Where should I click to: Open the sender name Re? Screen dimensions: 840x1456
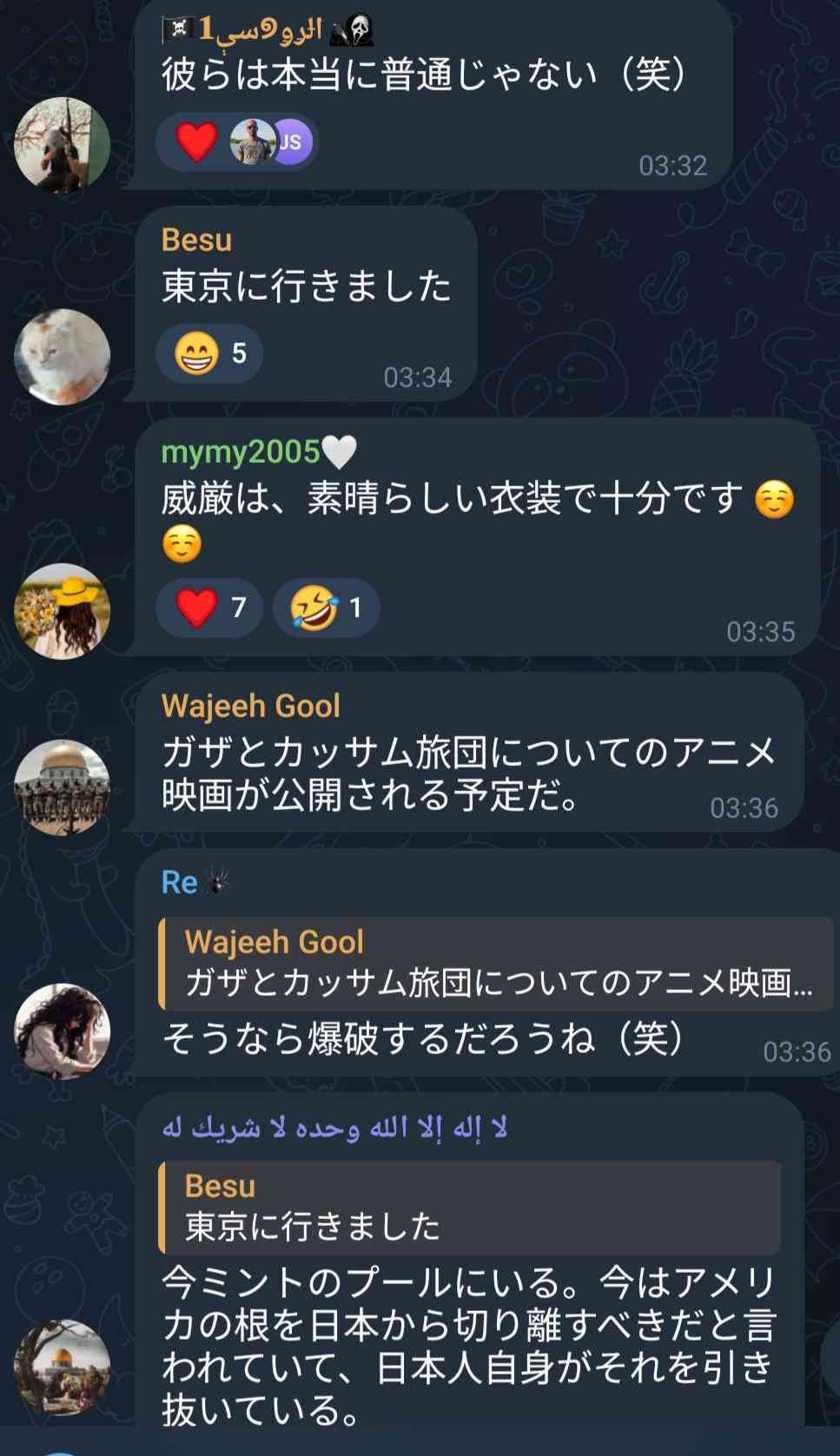tap(181, 882)
